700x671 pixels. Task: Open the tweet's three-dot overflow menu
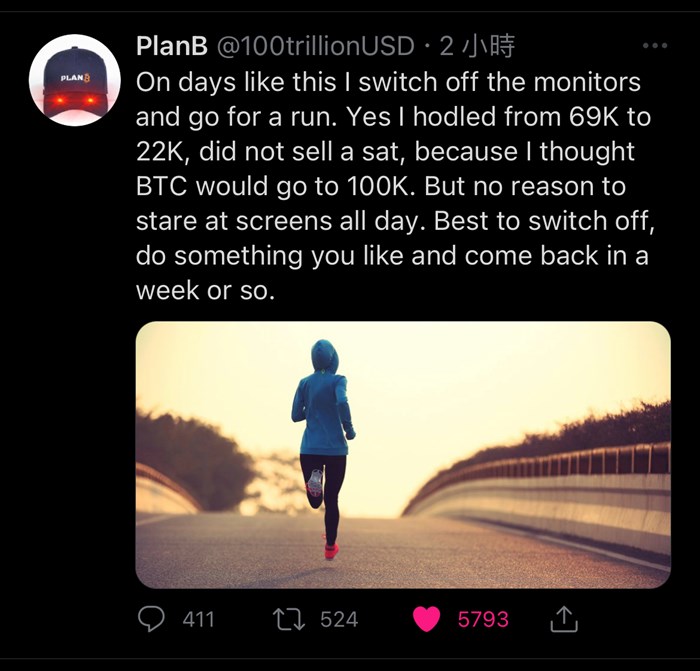click(654, 46)
